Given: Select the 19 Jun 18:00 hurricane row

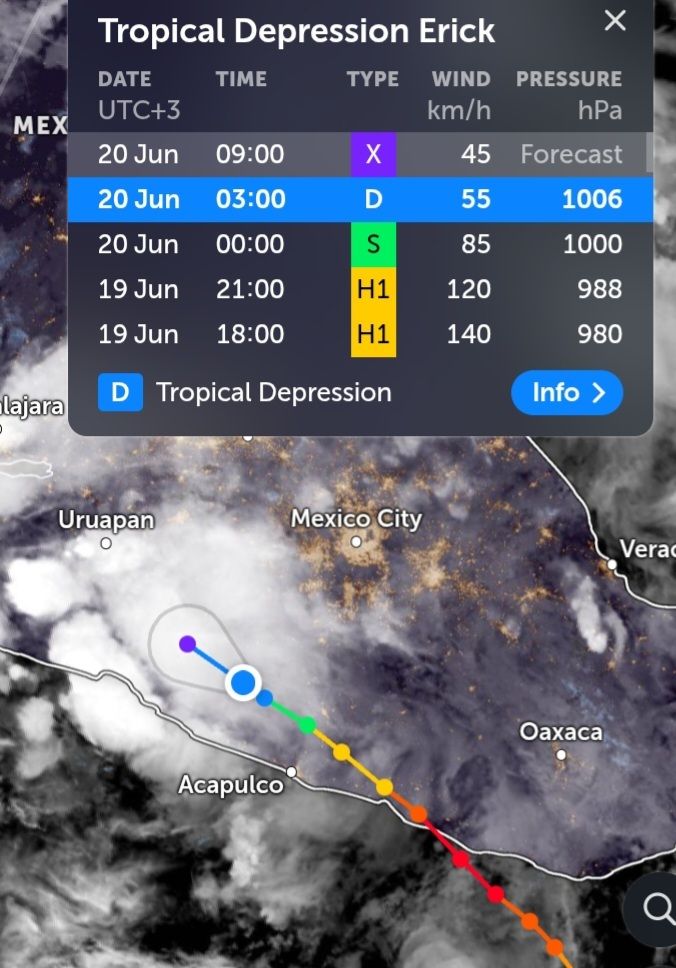Looking at the screenshot, I should [360, 334].
